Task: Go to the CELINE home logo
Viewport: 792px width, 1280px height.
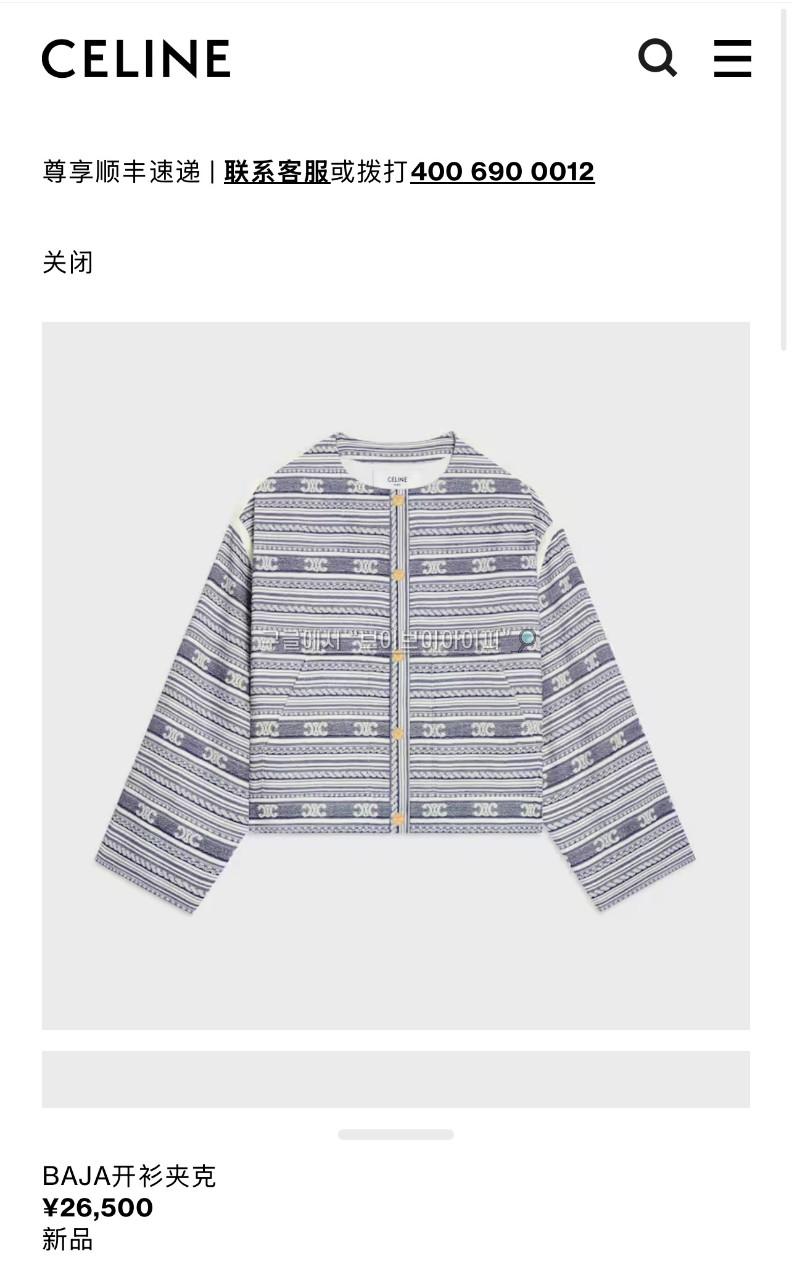Action: click(x=136, y=59)
